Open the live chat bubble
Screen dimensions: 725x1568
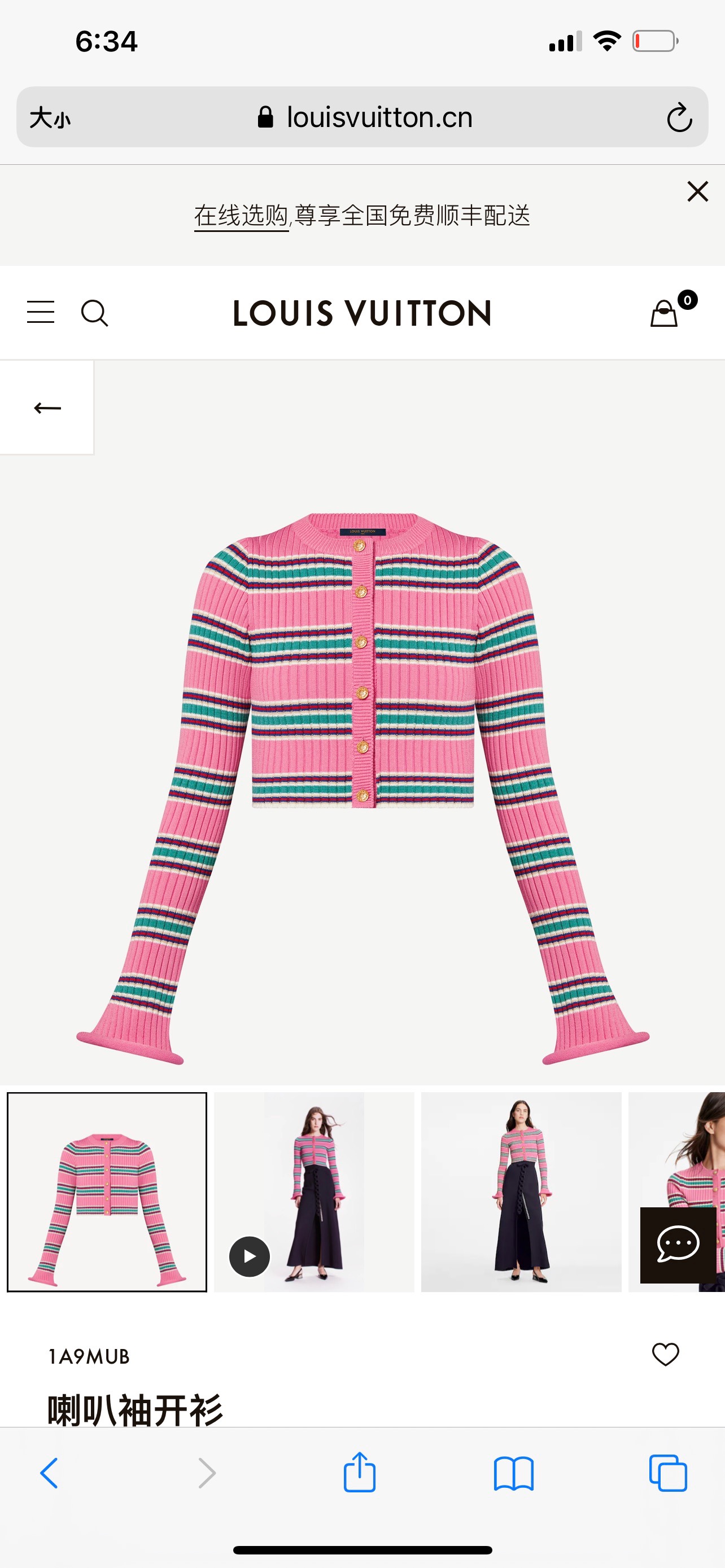coord(678,1245)
